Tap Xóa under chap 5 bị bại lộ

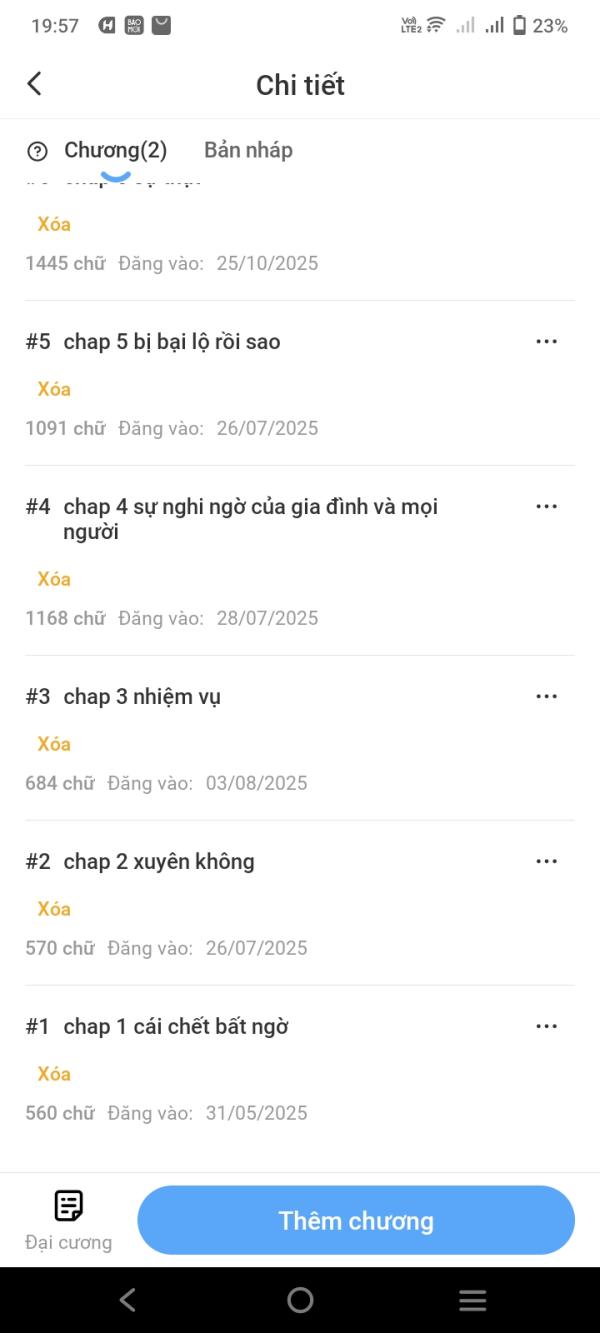(54, 389)
